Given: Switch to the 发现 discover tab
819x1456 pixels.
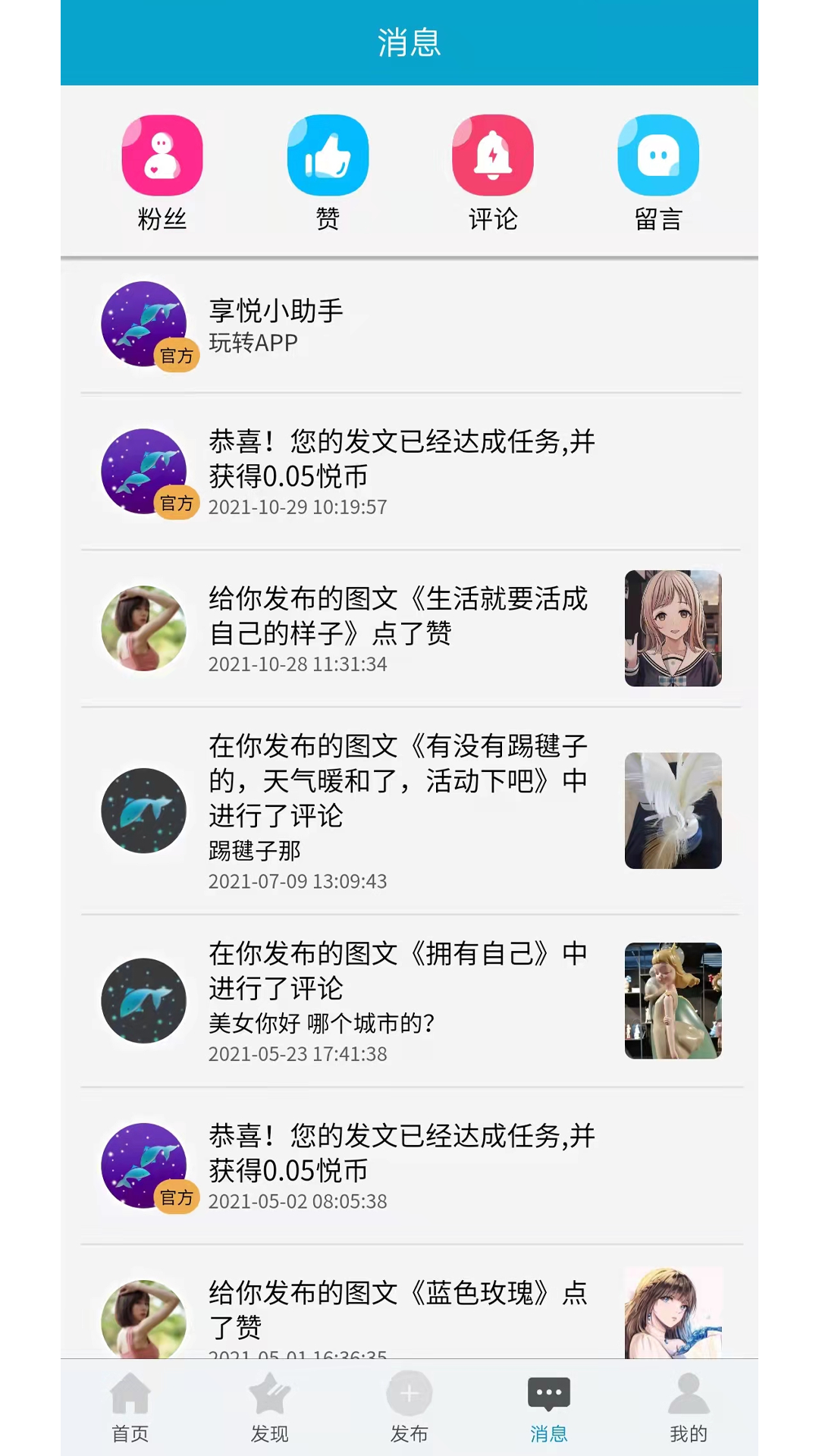Looking at the screenshot, I should (270, 1407).
